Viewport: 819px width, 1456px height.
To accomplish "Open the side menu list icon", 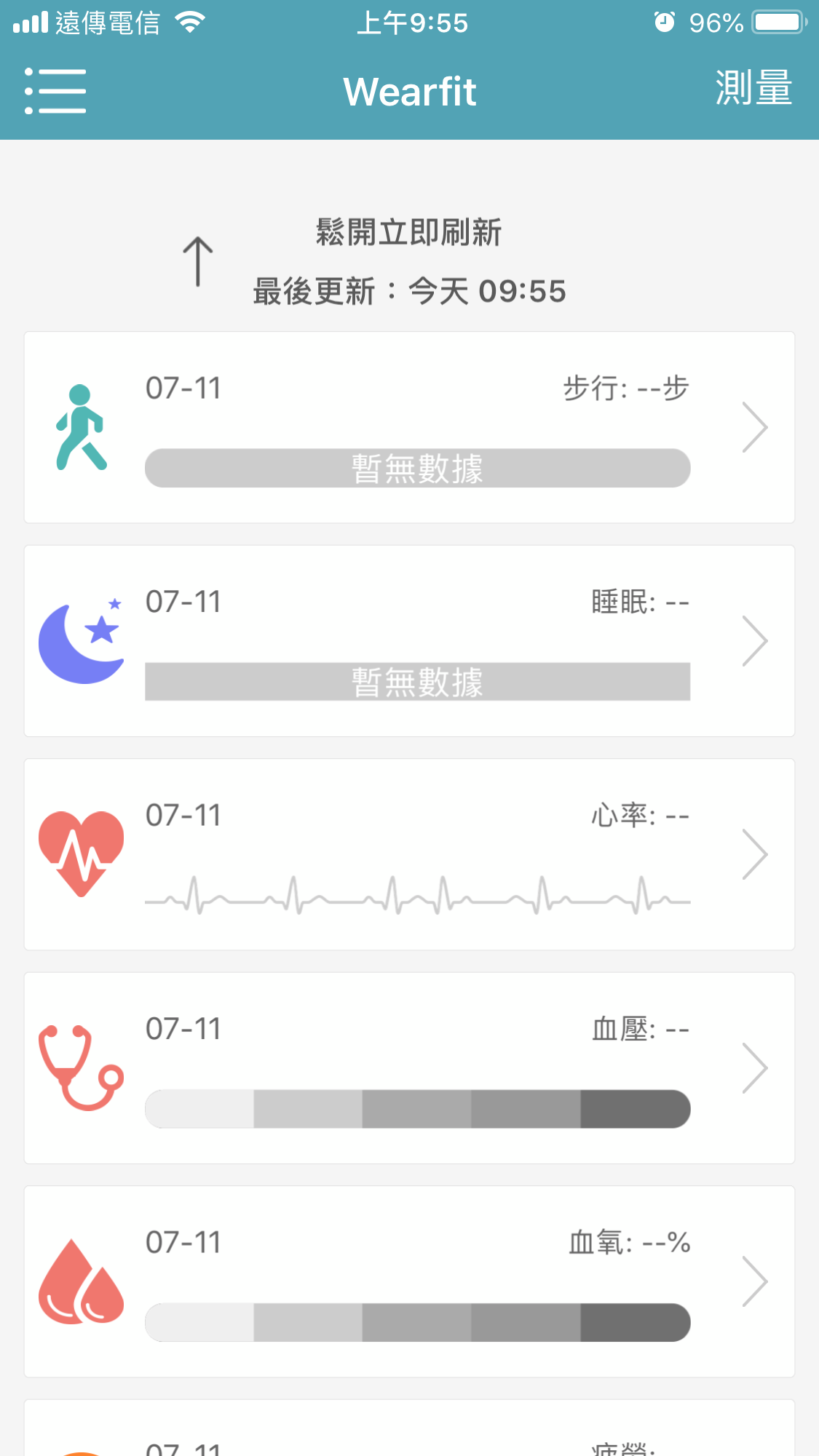I will 55,91.
